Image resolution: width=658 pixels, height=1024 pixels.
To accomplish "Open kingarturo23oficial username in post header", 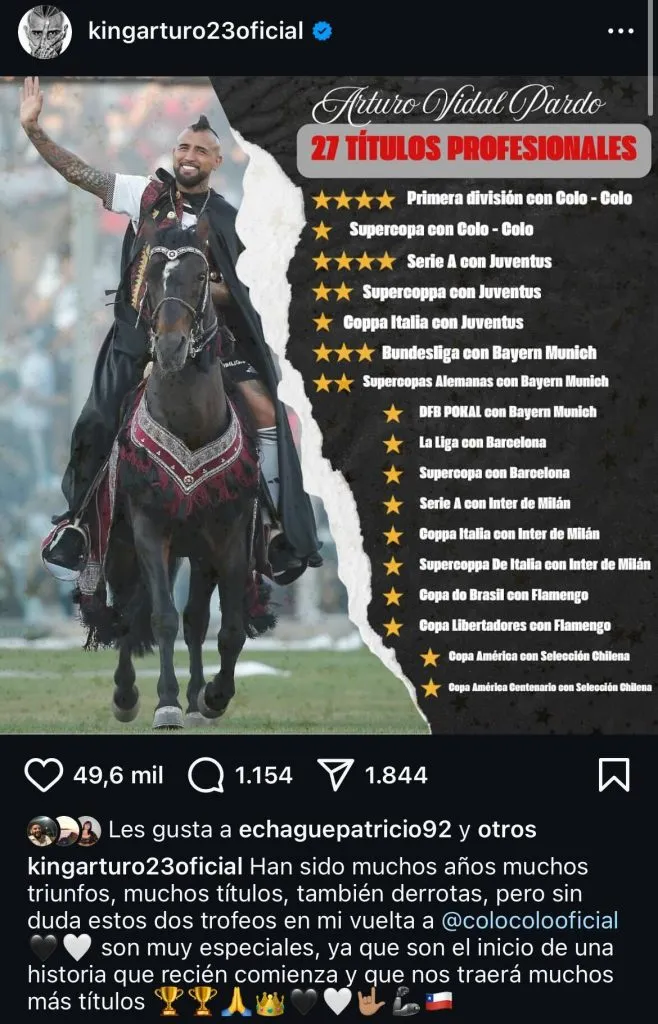I will tap(196, 32).
